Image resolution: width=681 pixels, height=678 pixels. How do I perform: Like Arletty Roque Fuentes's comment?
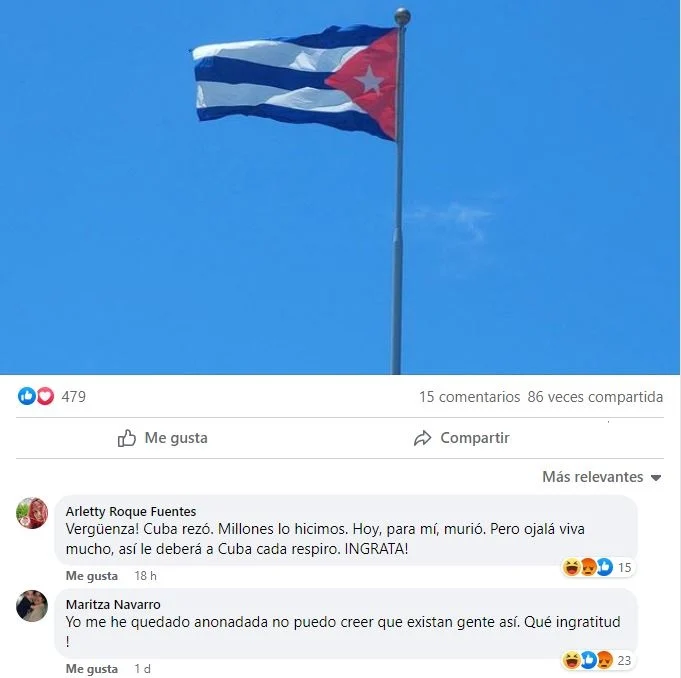[x=92, y=576]
